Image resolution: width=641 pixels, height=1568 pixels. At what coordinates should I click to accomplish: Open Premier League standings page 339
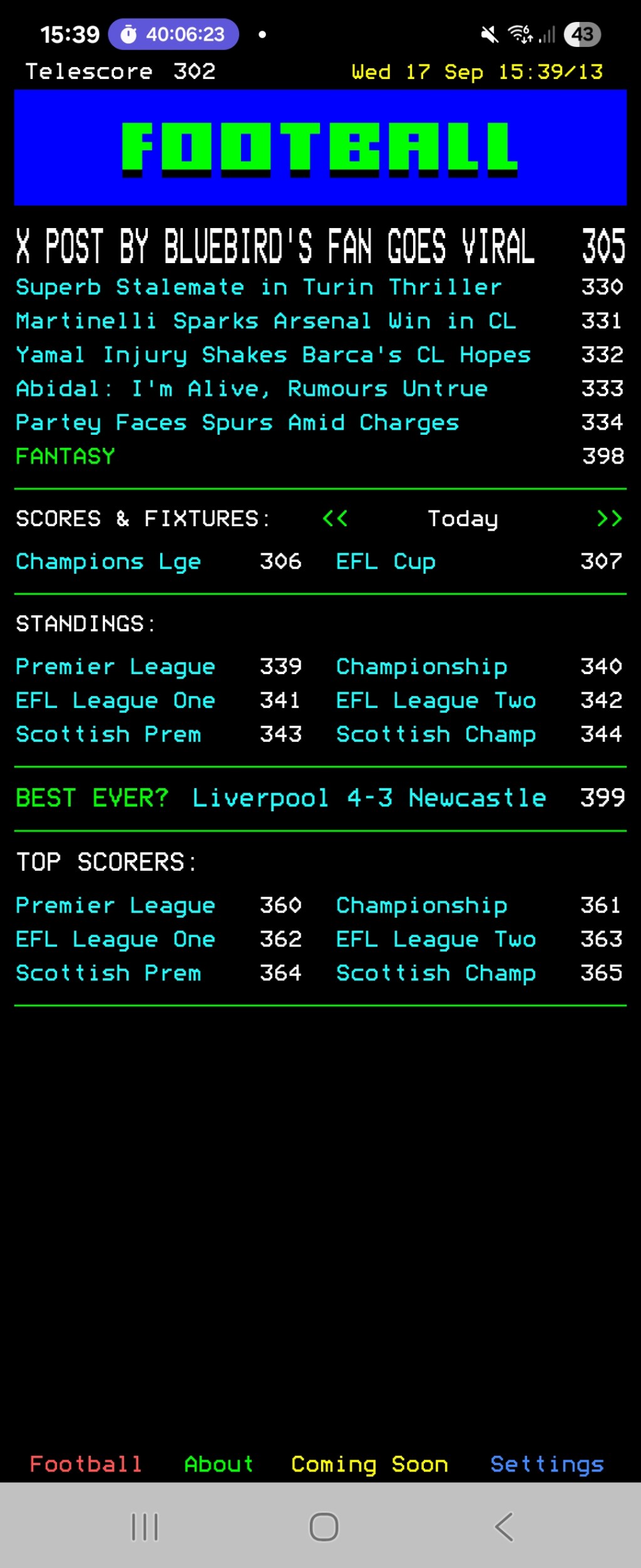coord(115,666)
